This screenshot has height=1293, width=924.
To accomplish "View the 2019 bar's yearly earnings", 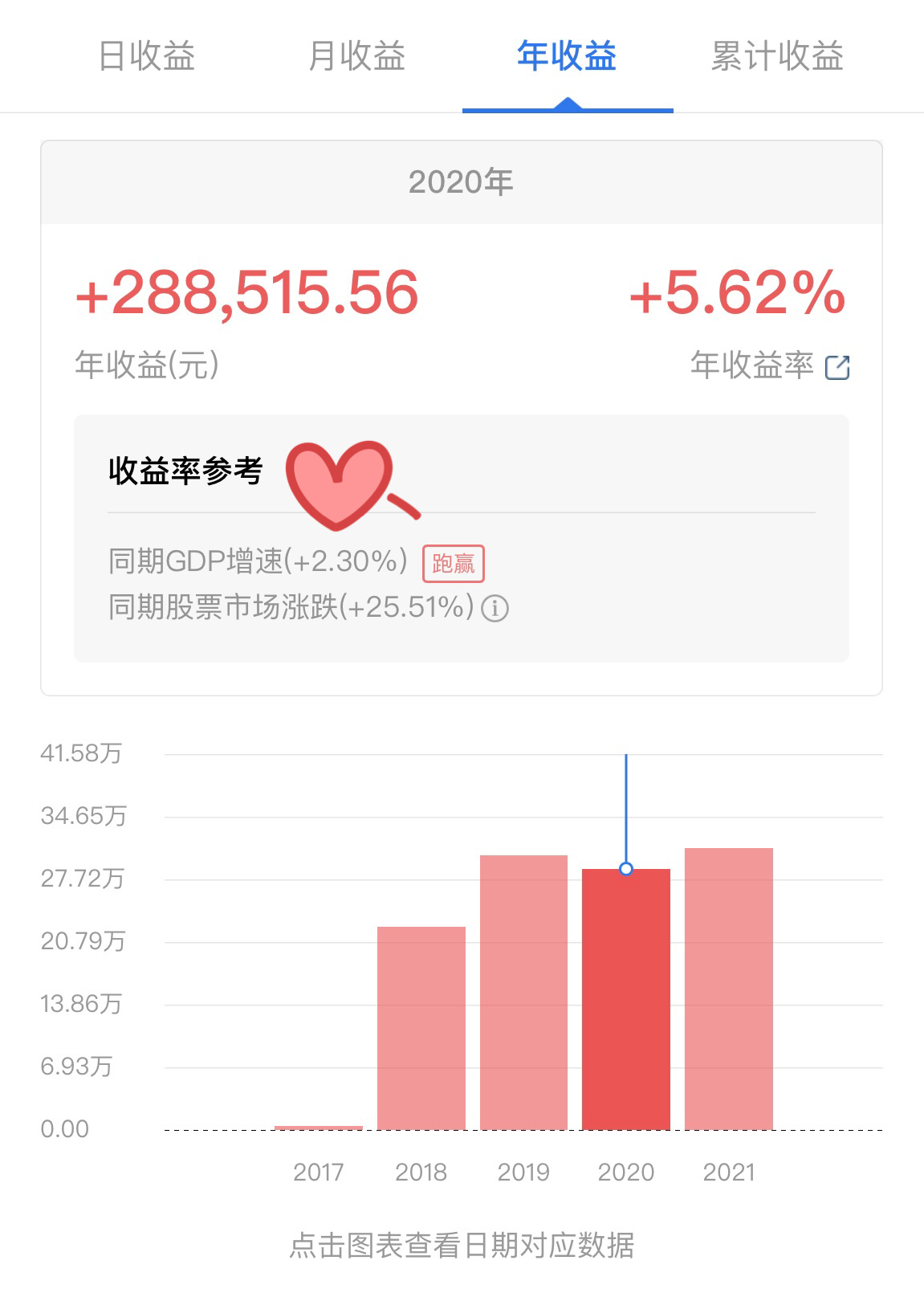I will 523,992.
